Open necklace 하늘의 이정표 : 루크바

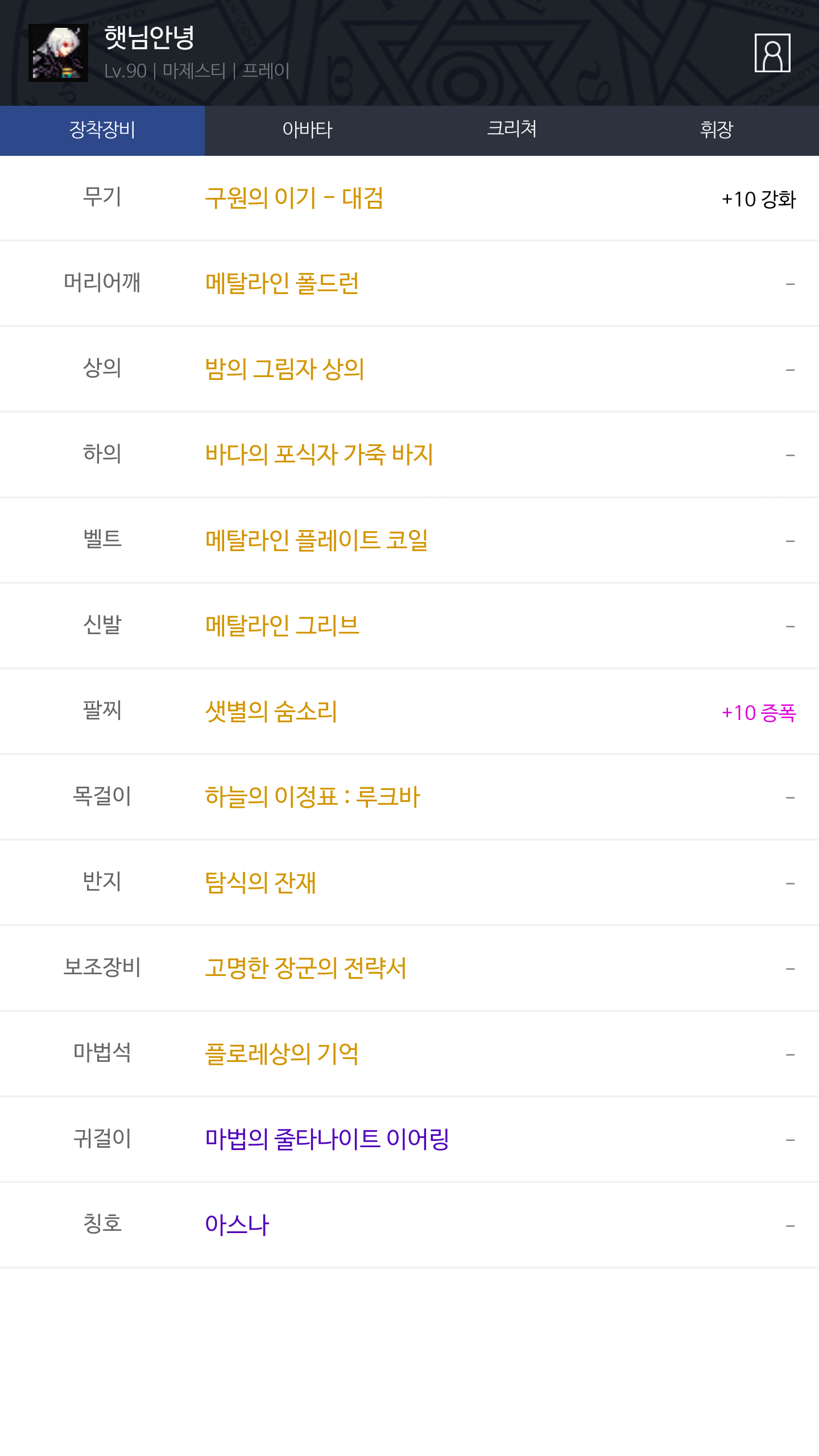pyautogui.click(x=312, y=797)
